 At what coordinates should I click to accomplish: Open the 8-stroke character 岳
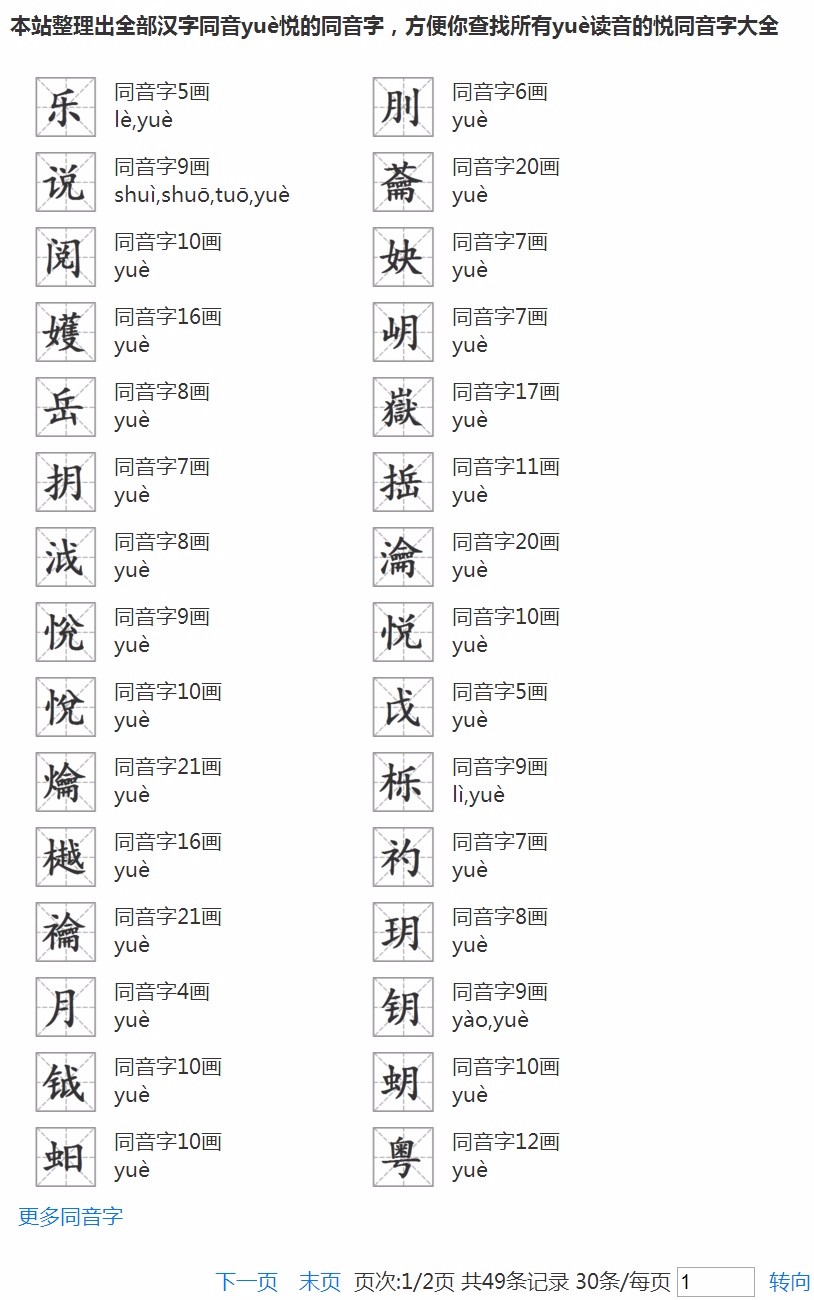66,407
